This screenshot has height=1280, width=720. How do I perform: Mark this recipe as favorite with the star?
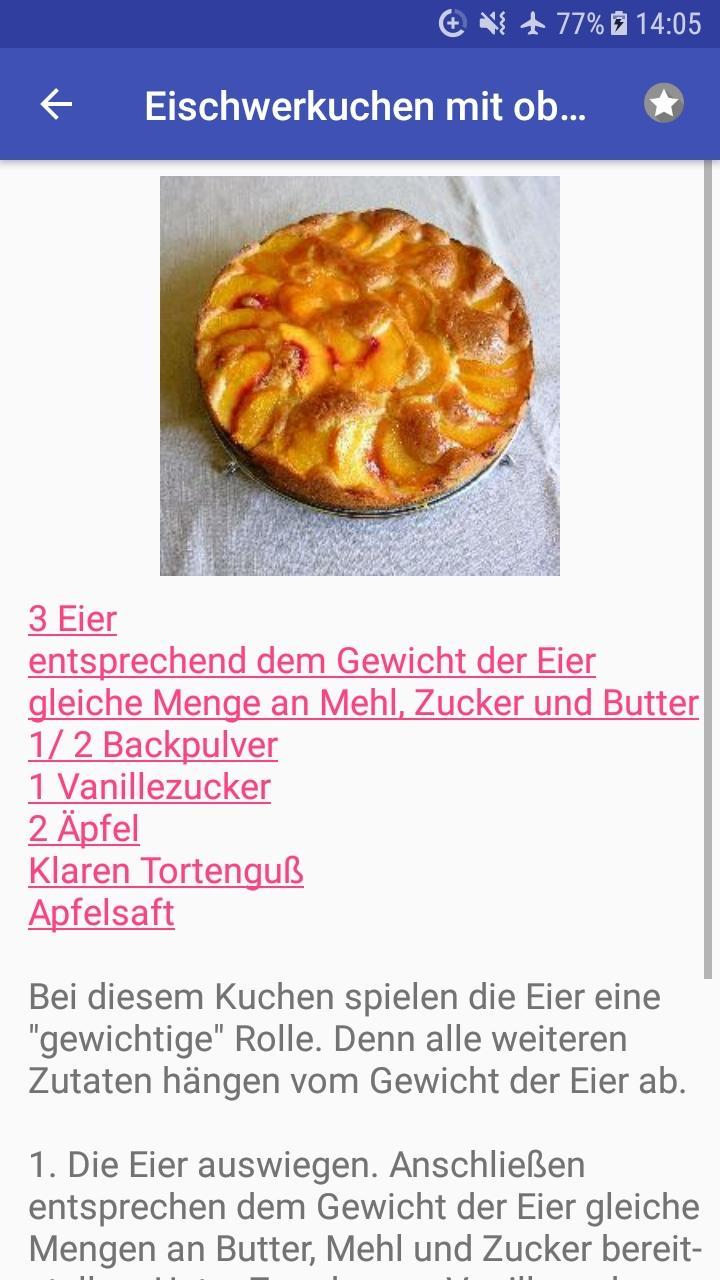tap(664, 104)
